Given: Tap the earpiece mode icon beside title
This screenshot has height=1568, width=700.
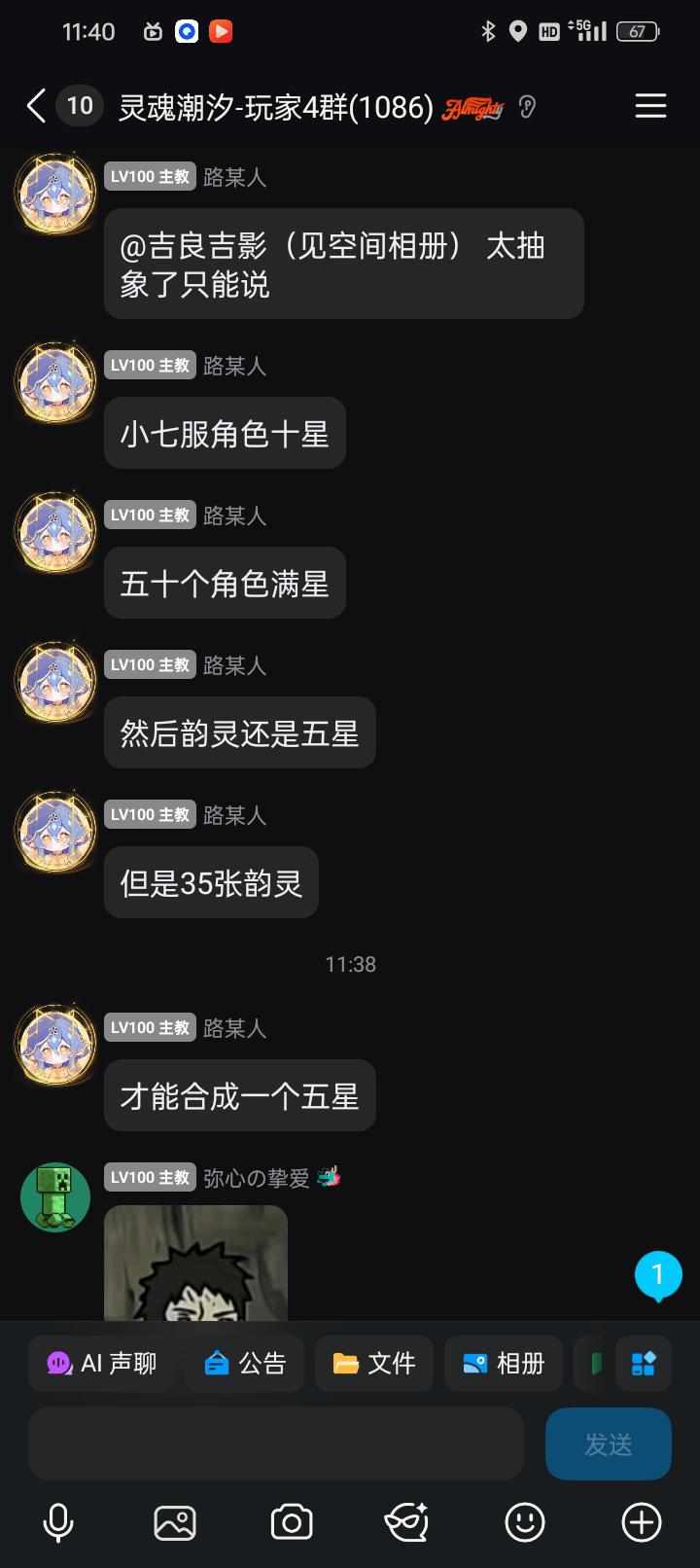Looking at the screenshot, I should click(527, 107).
